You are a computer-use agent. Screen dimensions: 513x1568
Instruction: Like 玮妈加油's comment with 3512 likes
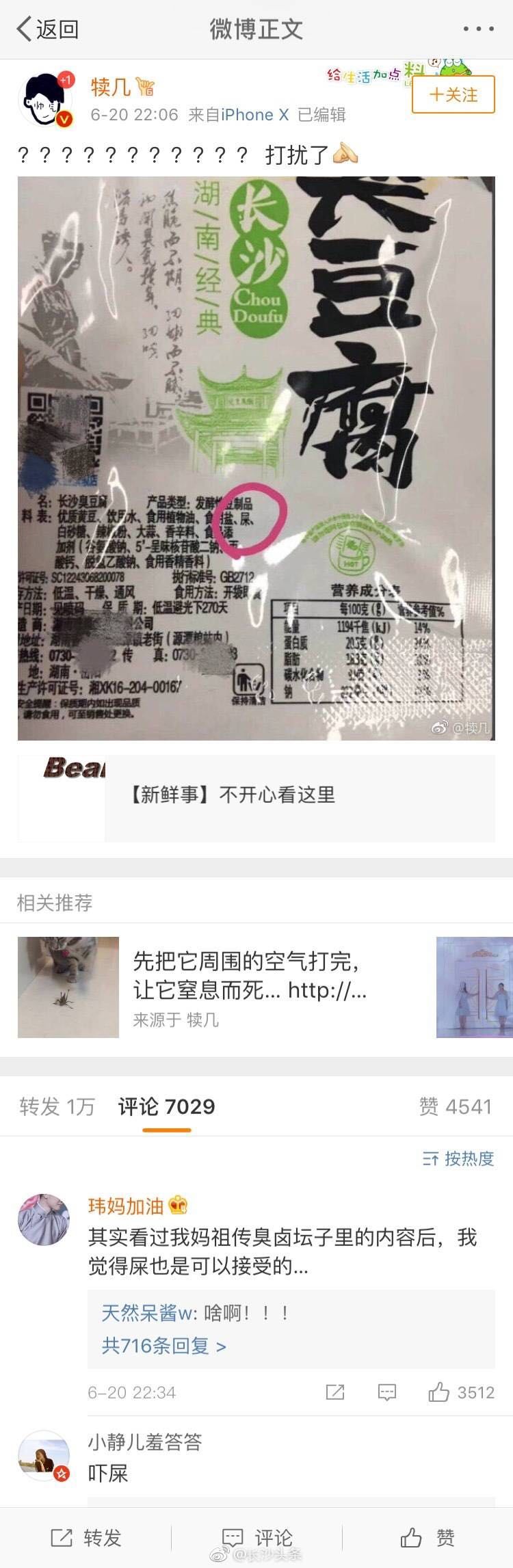point(439,1392)
